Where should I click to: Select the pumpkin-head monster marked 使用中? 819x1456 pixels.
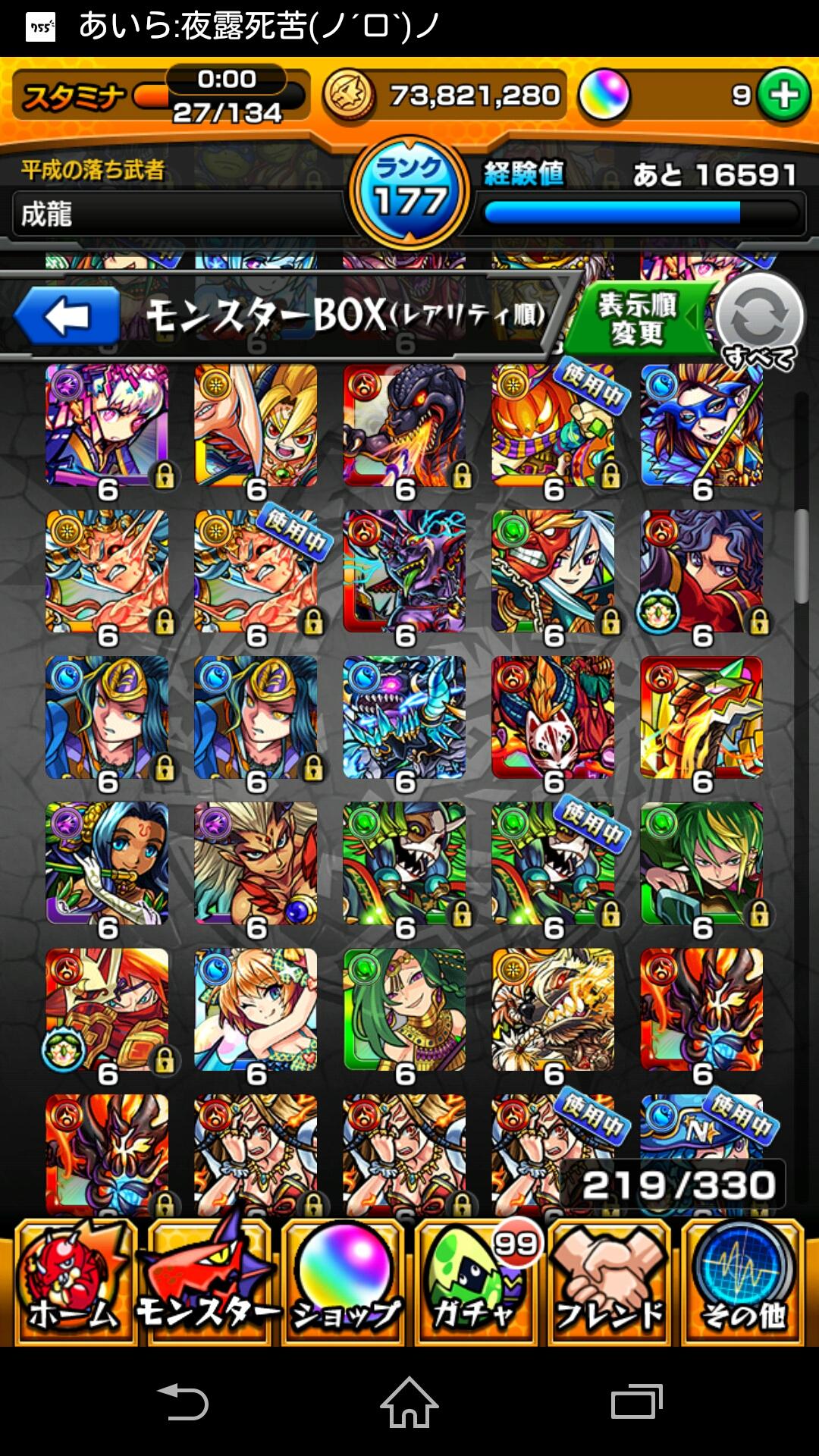tap(553, 426)
